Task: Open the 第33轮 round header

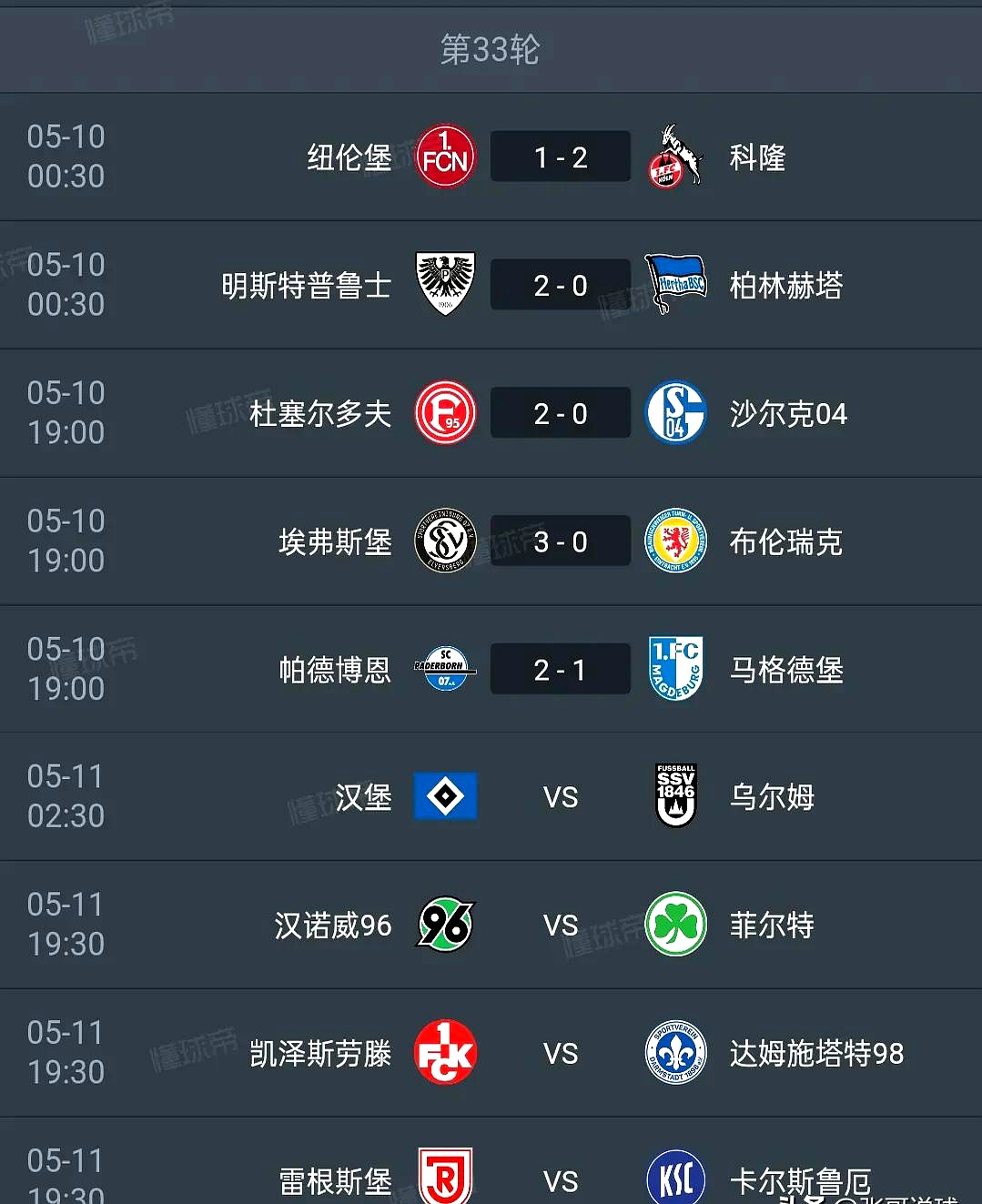Action: 491,50
